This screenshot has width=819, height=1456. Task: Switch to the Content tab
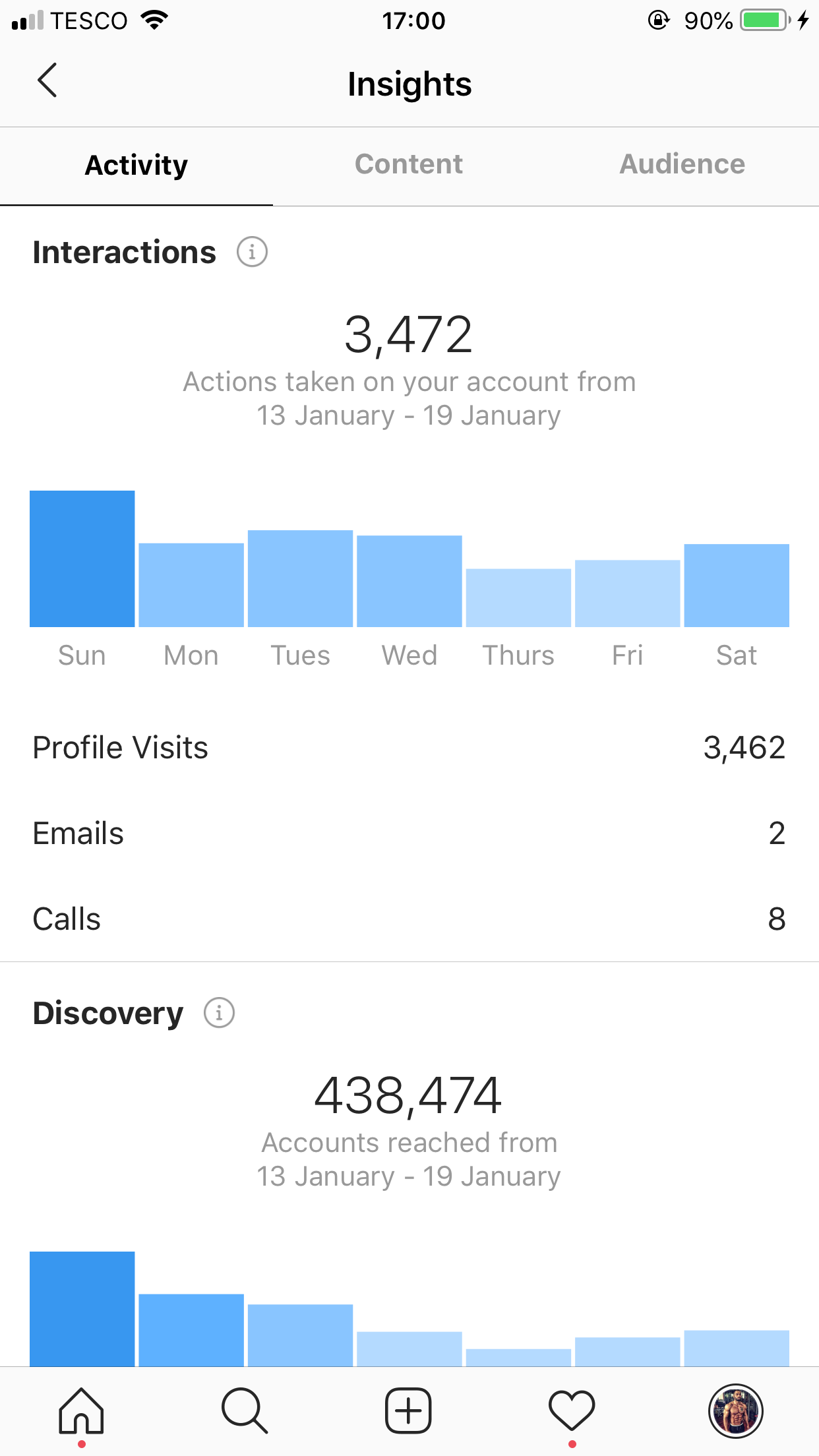click(409, 164)
